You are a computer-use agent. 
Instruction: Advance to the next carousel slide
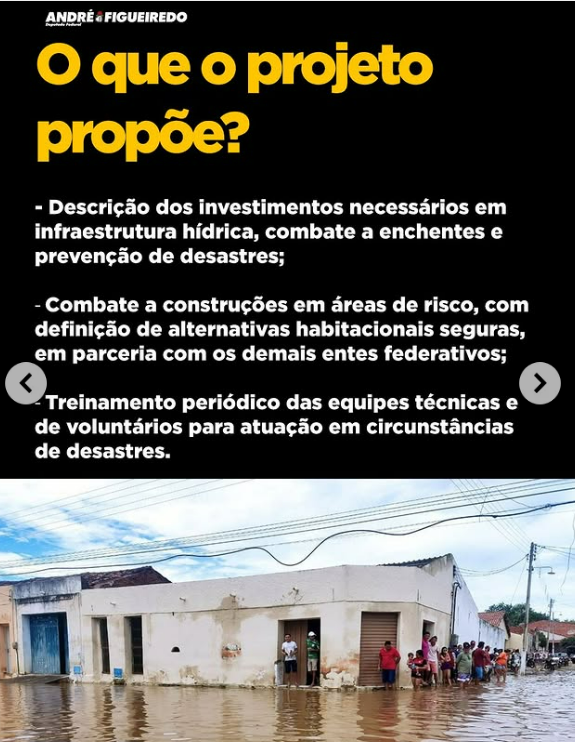point(540,383)
